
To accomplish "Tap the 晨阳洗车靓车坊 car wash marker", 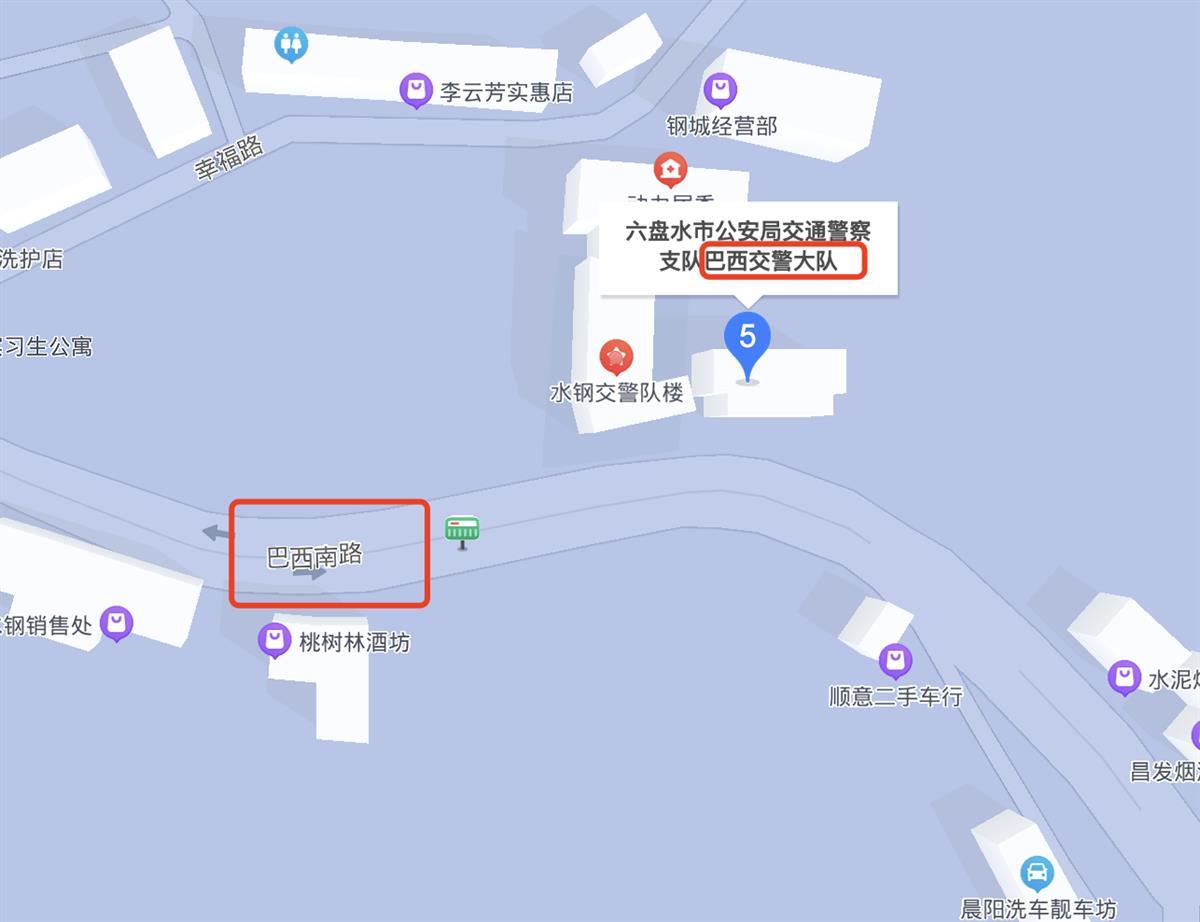I will (1037, 873).
